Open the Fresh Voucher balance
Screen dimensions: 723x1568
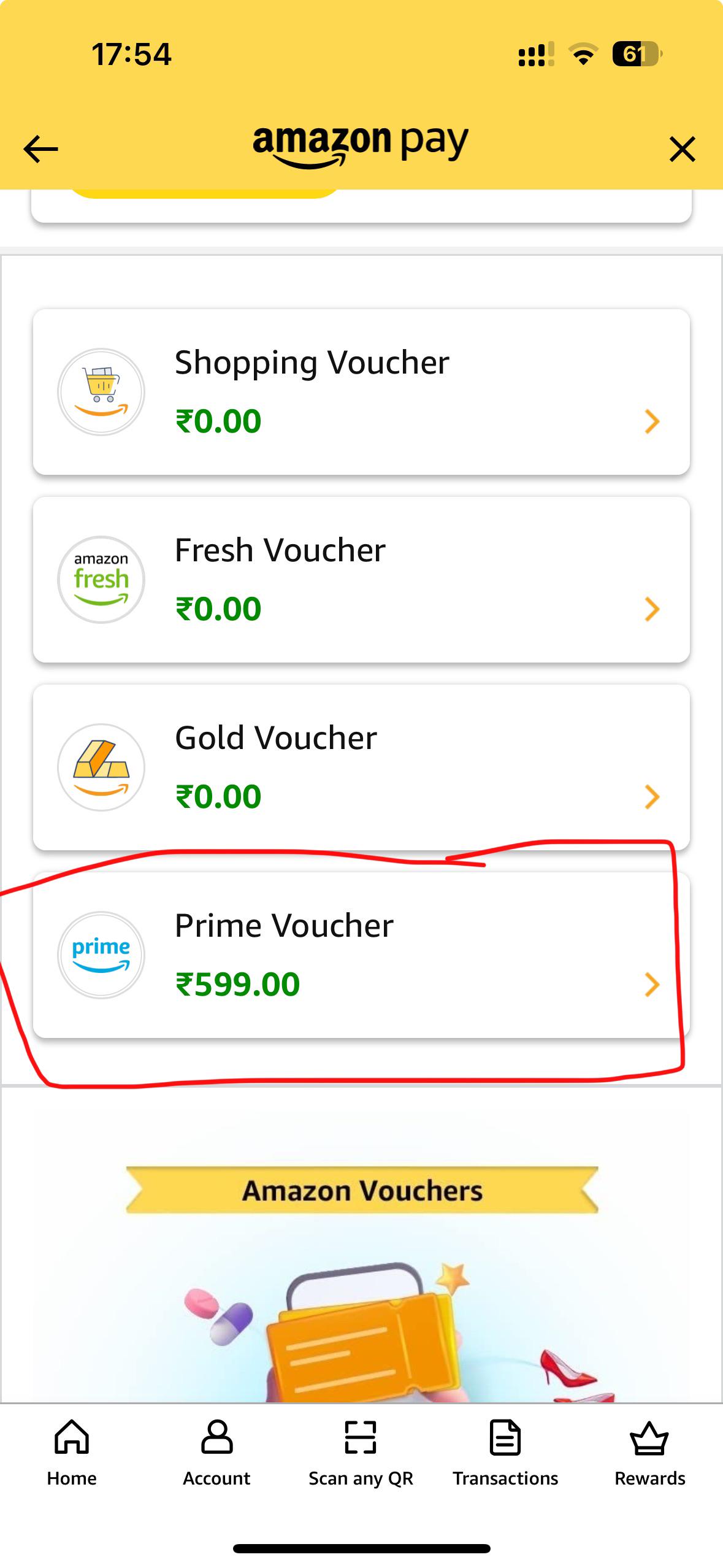tap(361, 580)
